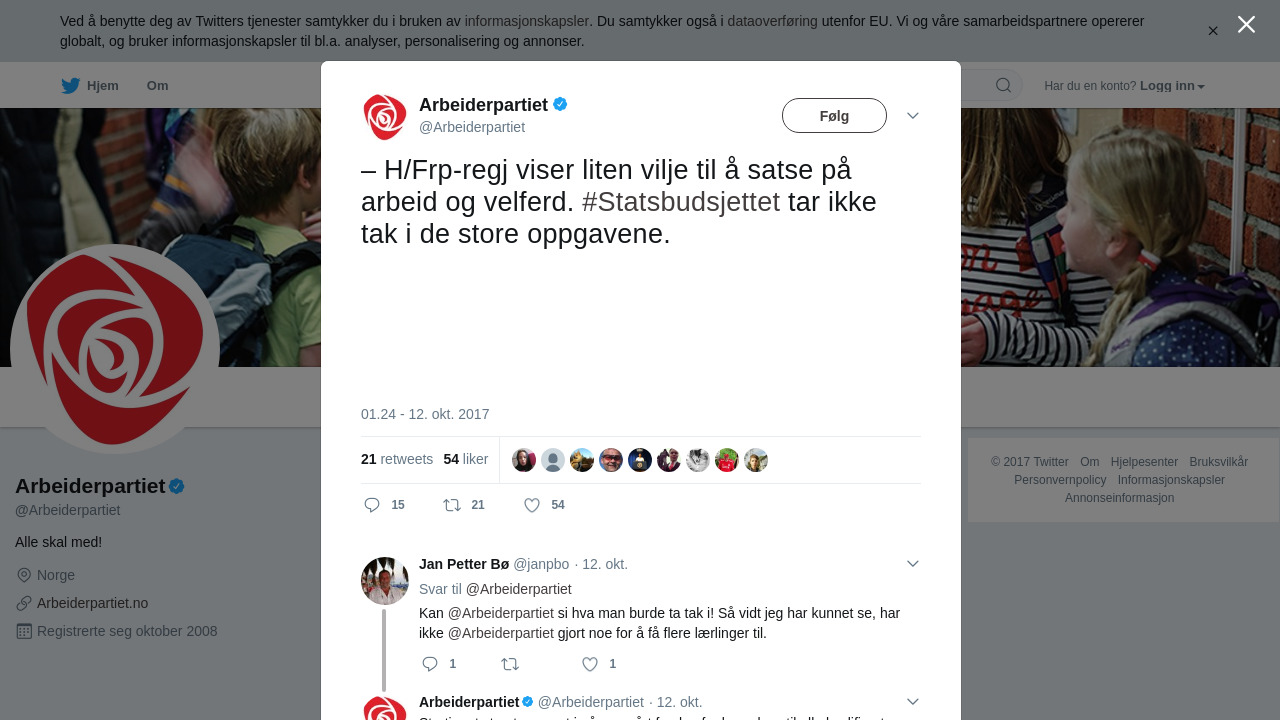The image size is (1280, 720).
Task: Go to Hjem in the top bar
Action: click(90, 86)
